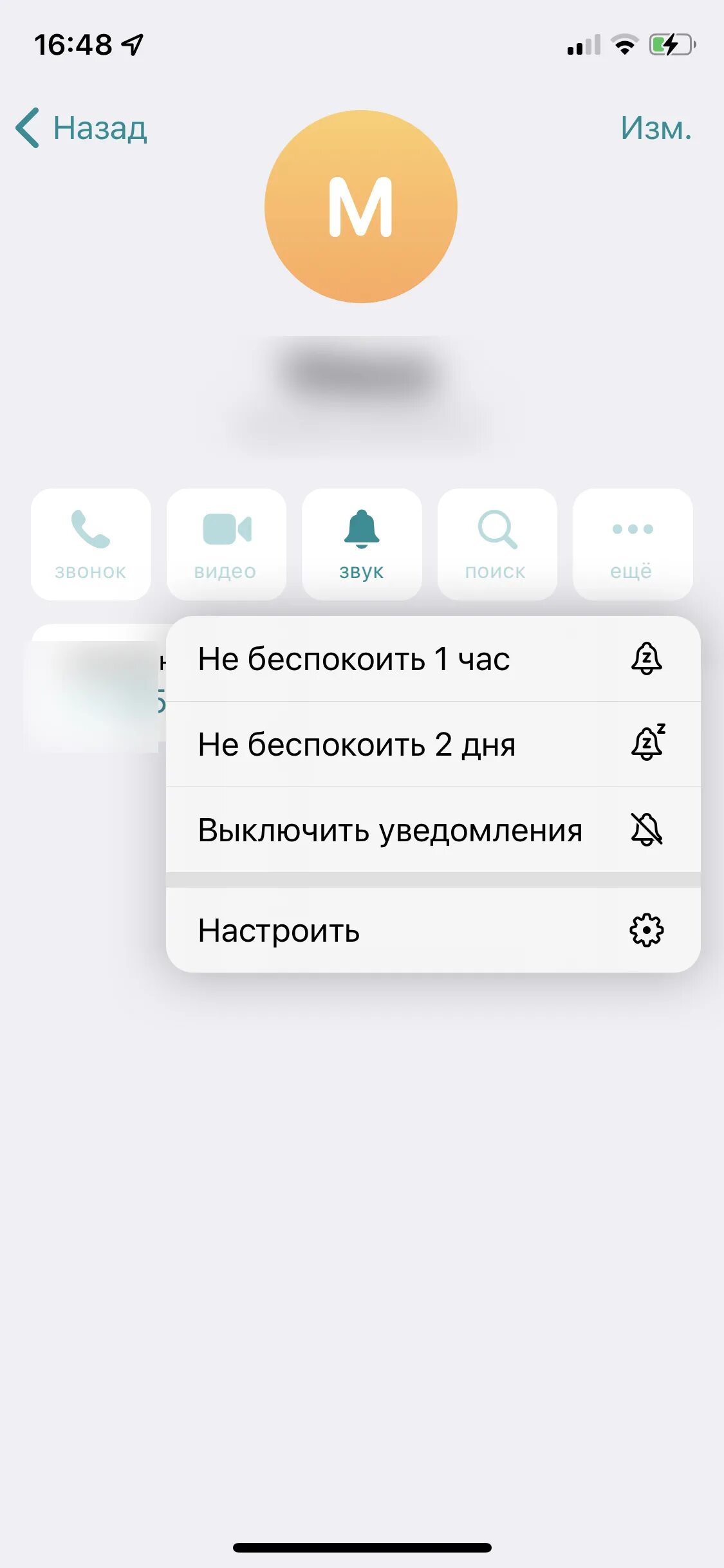Tap Изм. to edit the contact
The image size is (724, 1568).
tap(656, 127)
